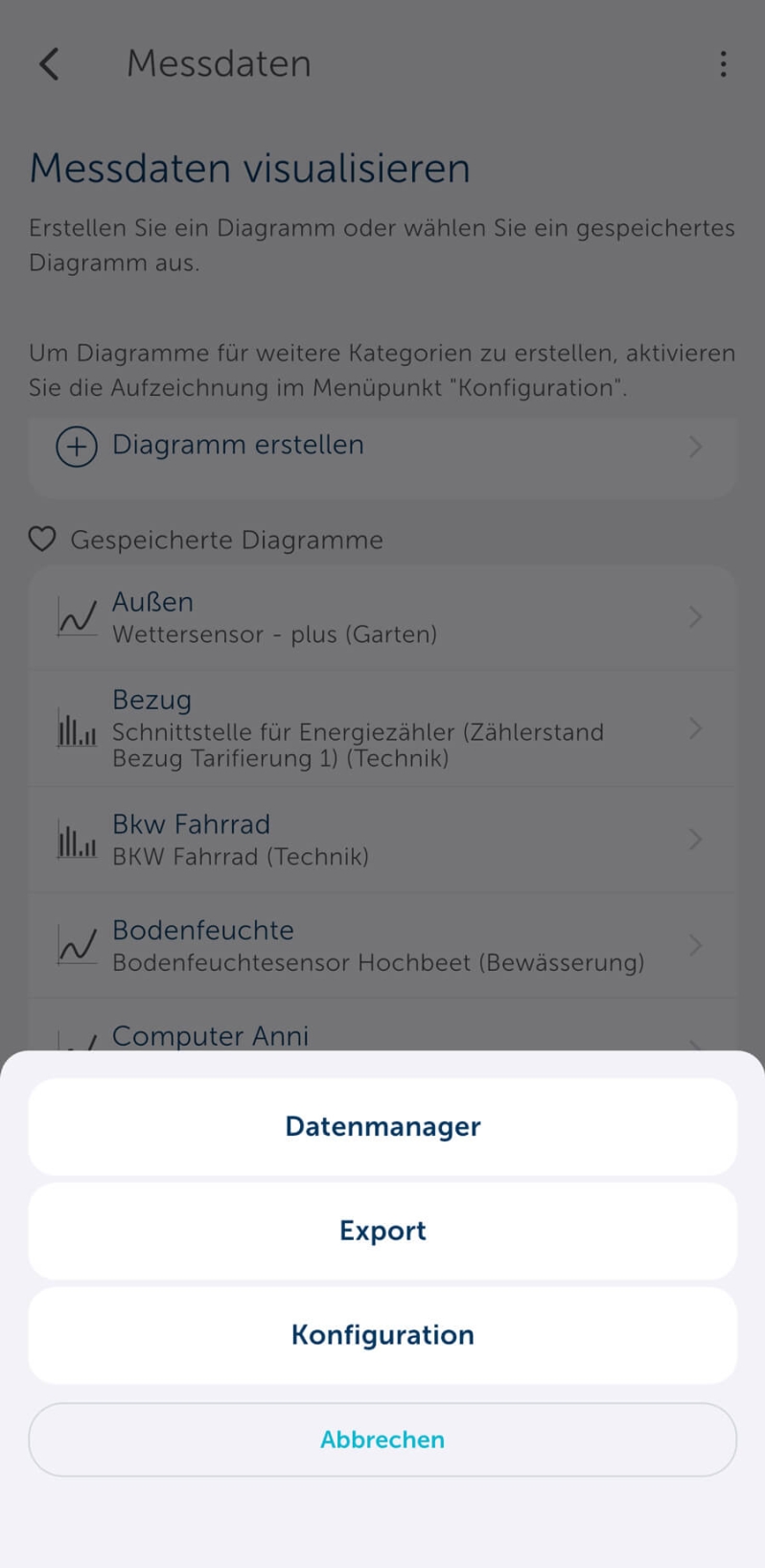The width and height of the screenshot is (765, 1568).
Task: Choose Konfiguration in the bottom menu
Action: [382, 1335]
